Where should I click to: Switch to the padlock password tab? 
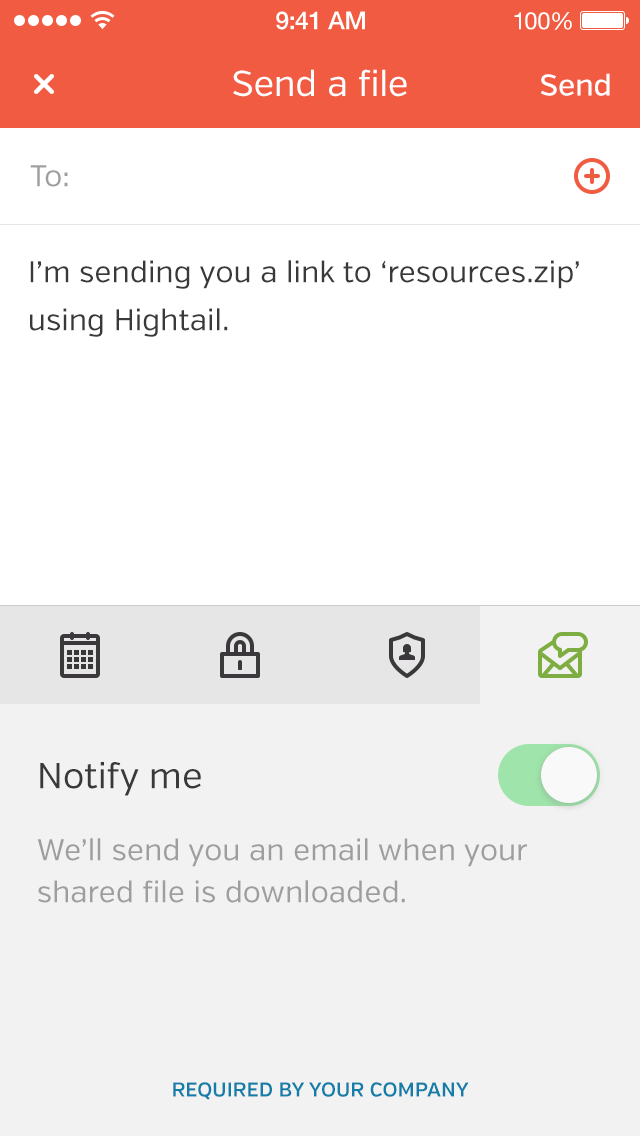pyautogui.click(x=240, y=655)
